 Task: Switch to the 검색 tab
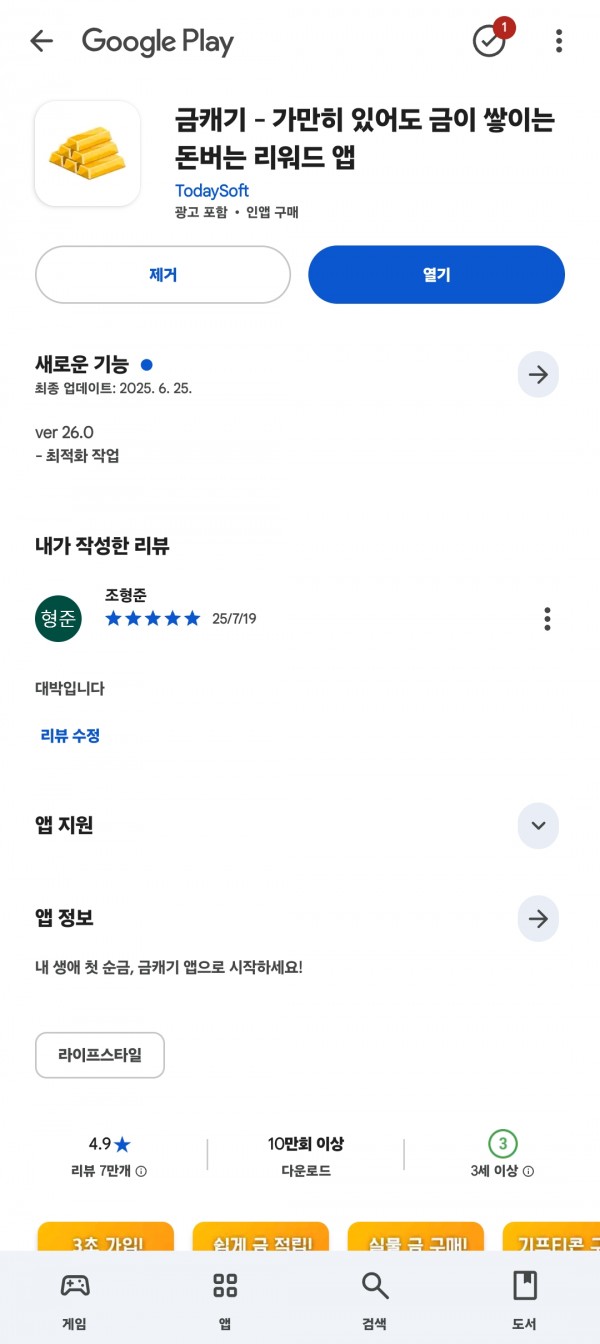click(375, 1300)
